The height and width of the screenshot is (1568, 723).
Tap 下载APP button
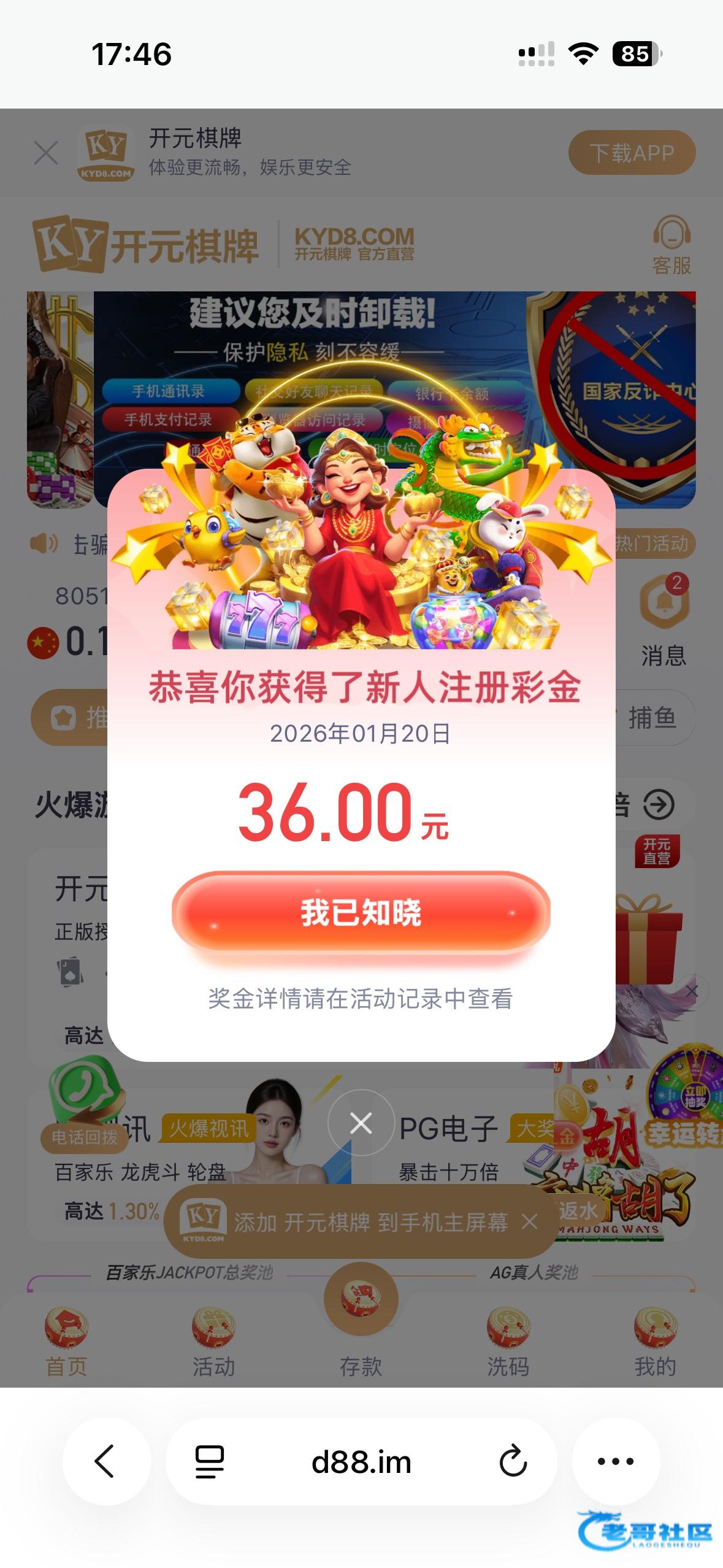[x=632, y=153]
